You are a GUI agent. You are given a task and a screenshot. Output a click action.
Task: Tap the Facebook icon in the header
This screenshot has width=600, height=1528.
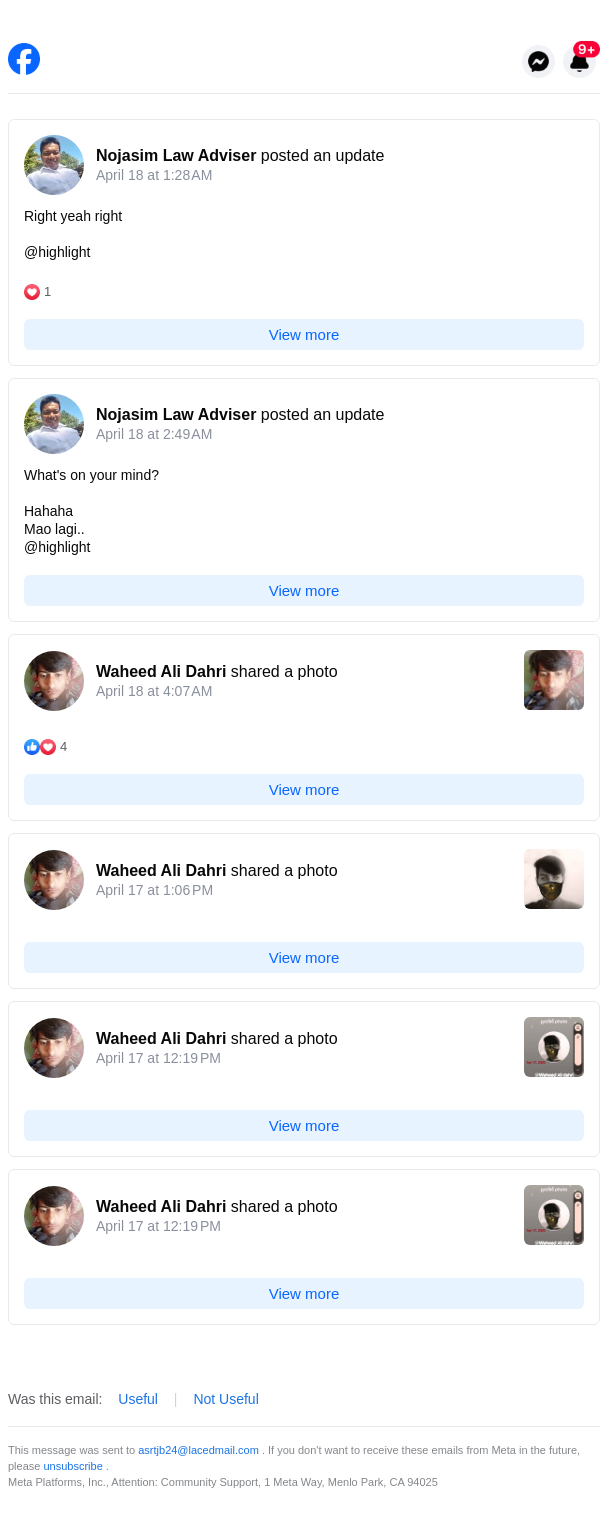click(x=24, y=59)
